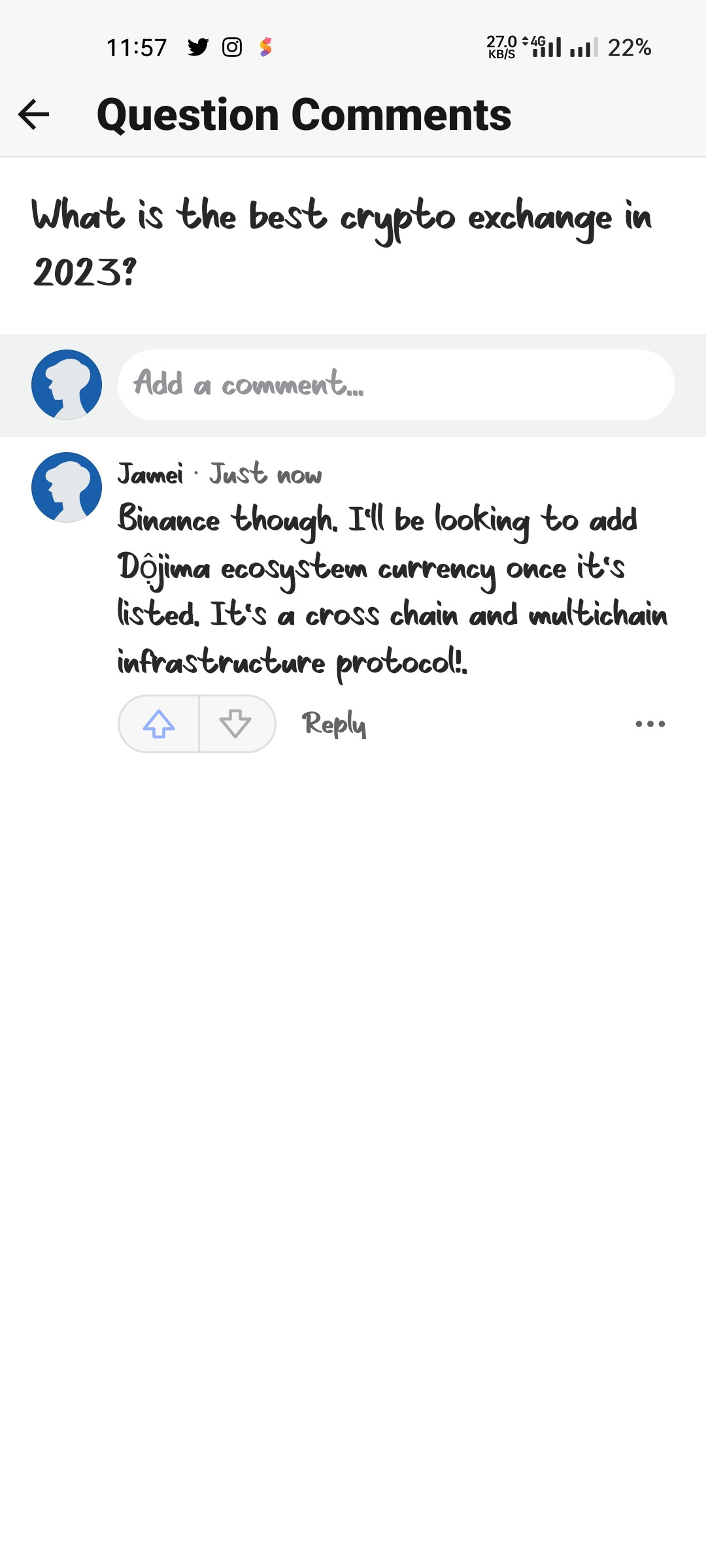Tap the Add a comment field
Screen dimensions: 706x1568
395,384
